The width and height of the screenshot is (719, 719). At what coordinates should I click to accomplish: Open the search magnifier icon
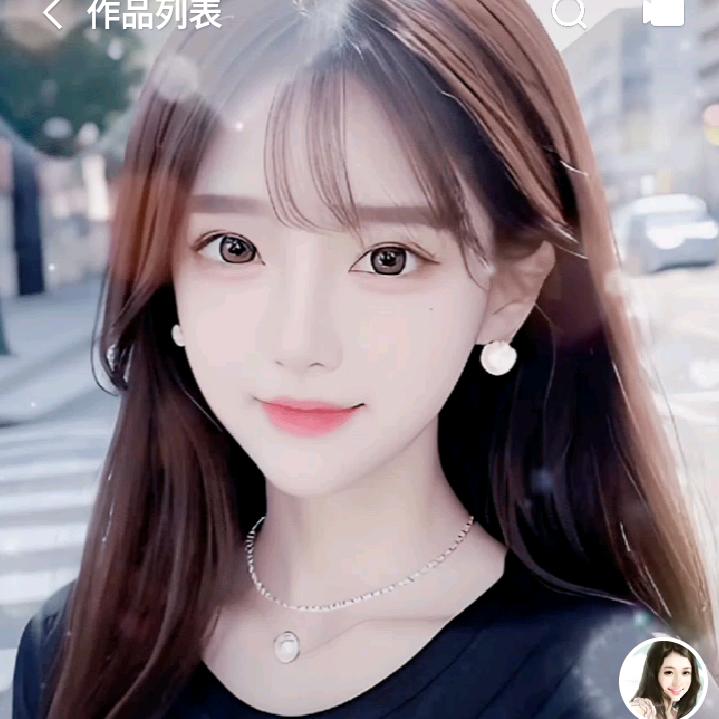(x=569, y=12)
